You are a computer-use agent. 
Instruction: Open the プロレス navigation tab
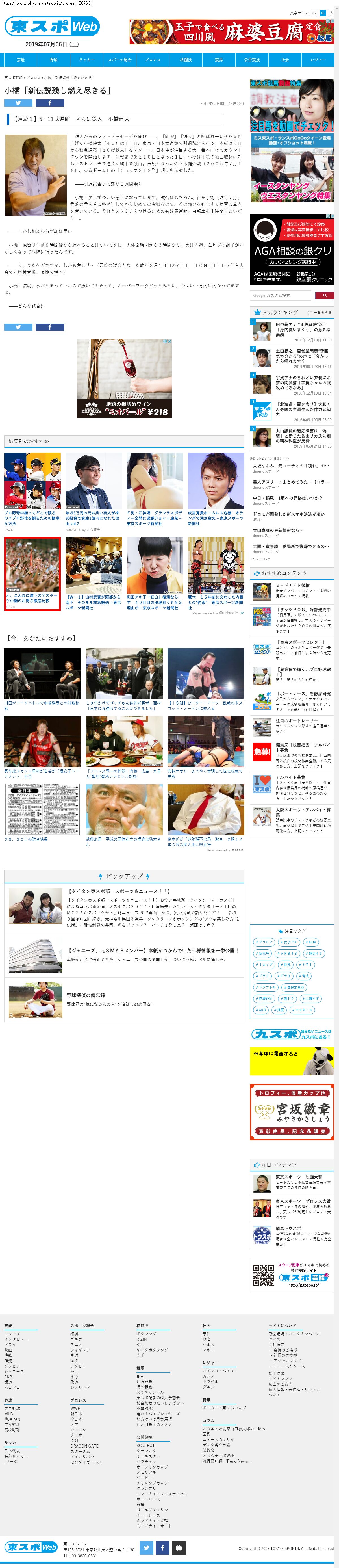[x=153, y=60]
